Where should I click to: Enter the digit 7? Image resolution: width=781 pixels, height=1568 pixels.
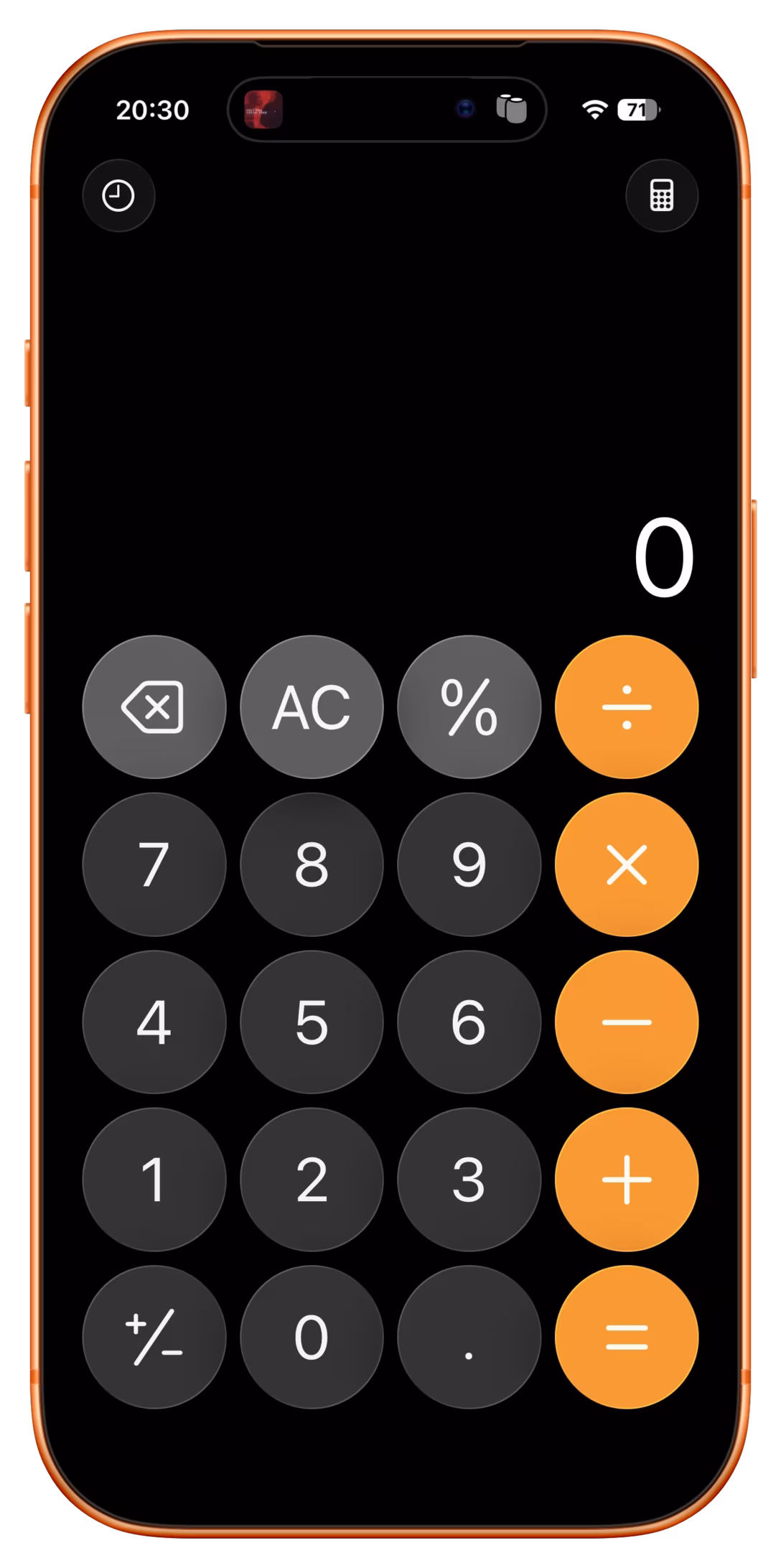click(154, 864)
